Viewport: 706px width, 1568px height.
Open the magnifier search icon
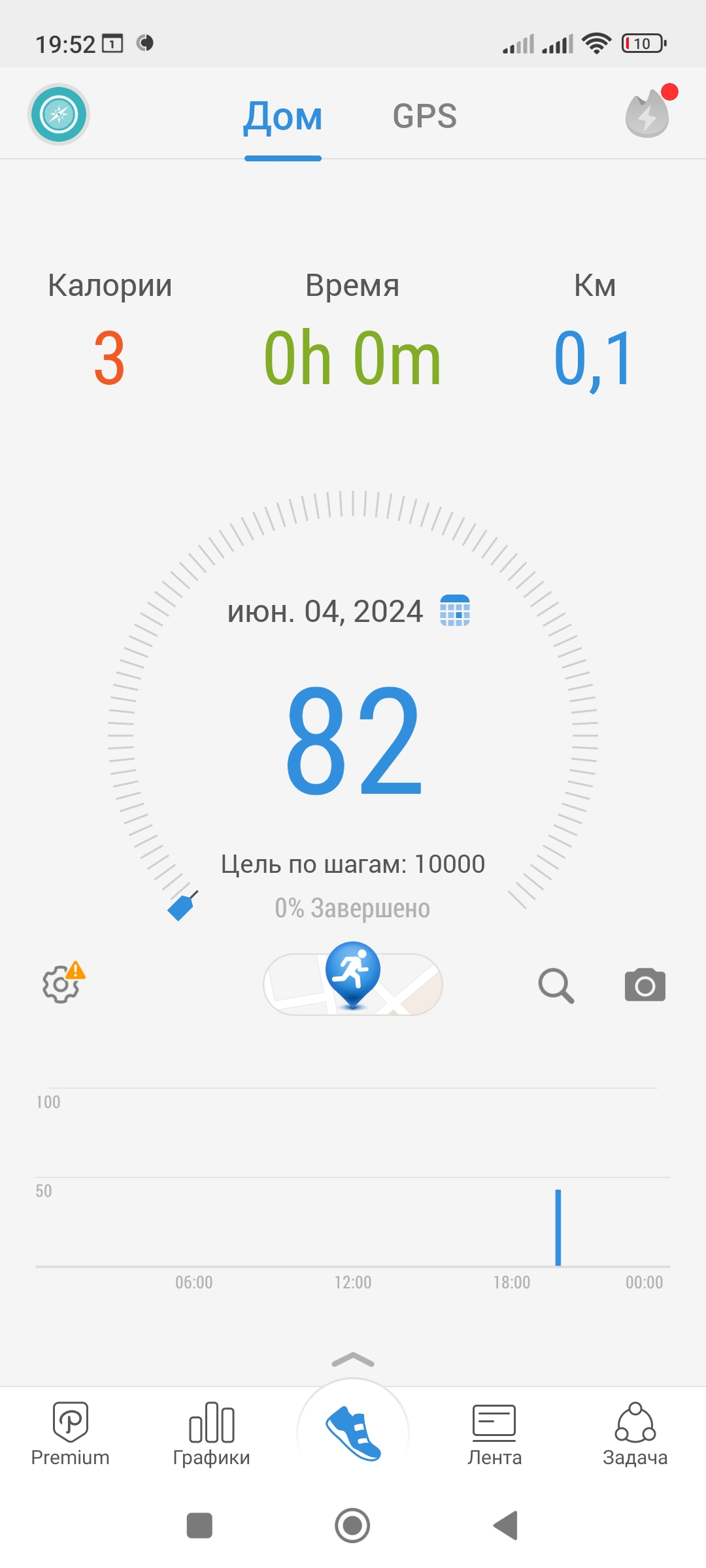click(x=556, y=985)
